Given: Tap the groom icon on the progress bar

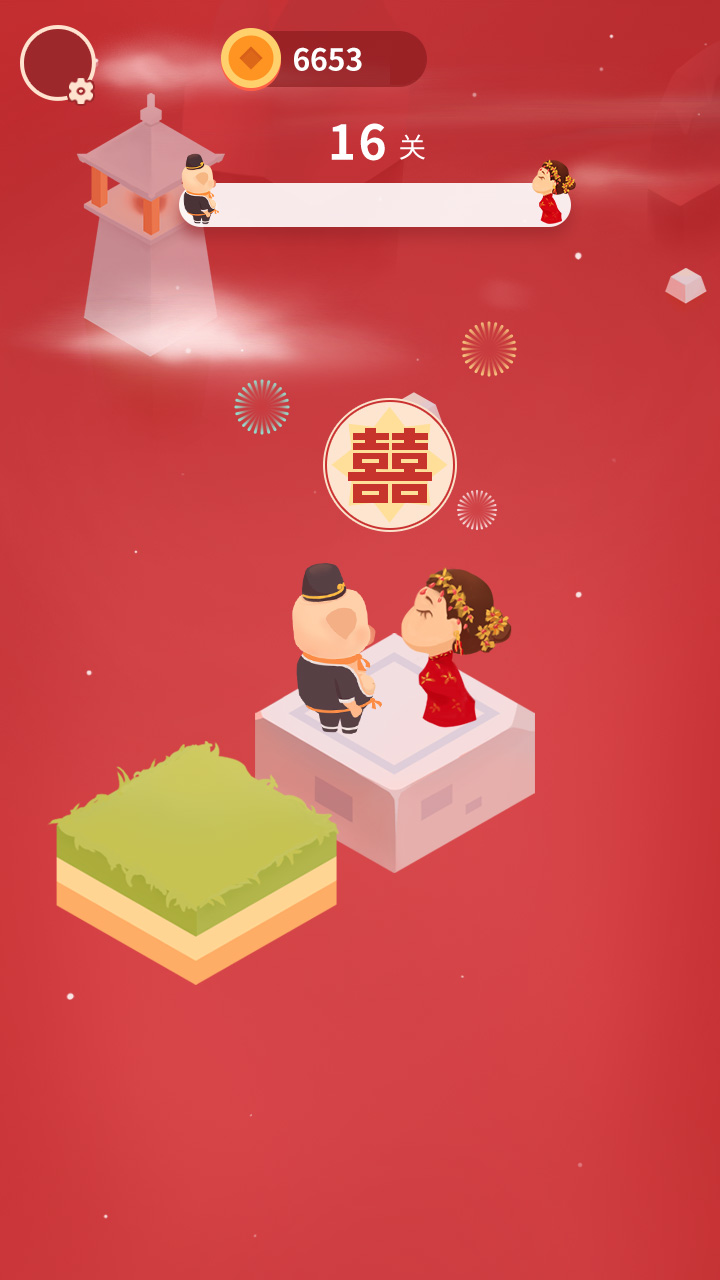Looking at the screenshot, I should pyautogui.click(x=197, y=188).
